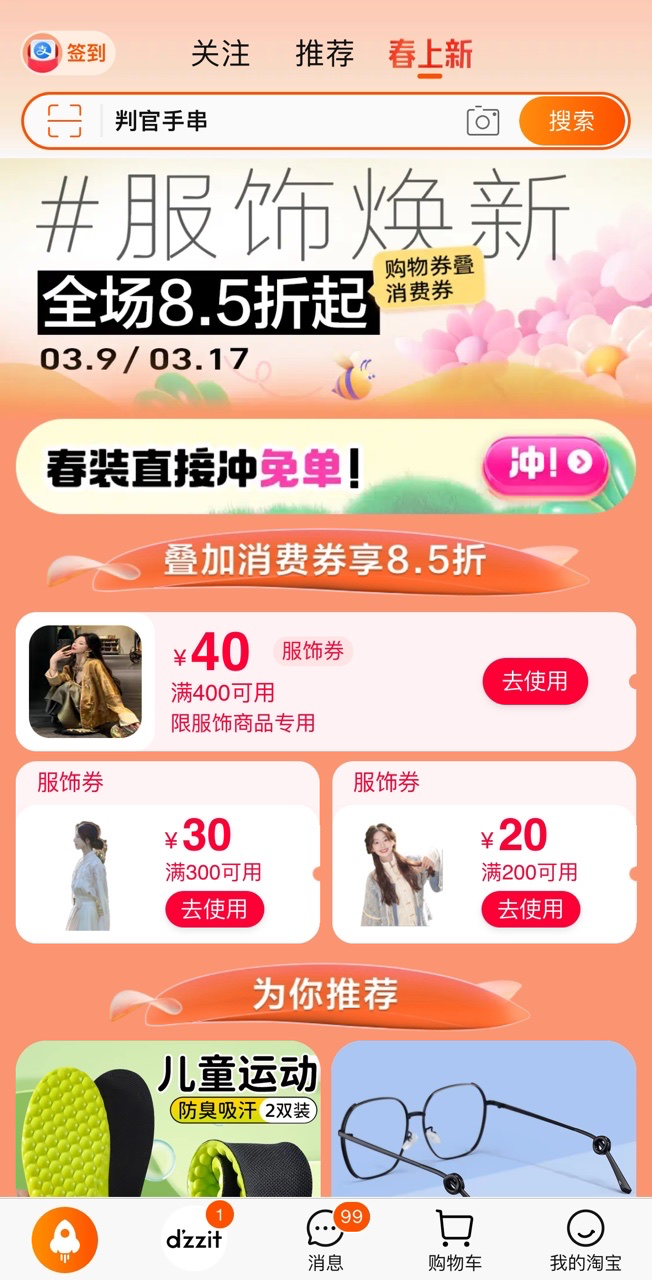Open the dzzit tab in bottom bar

coord(195,1239)
